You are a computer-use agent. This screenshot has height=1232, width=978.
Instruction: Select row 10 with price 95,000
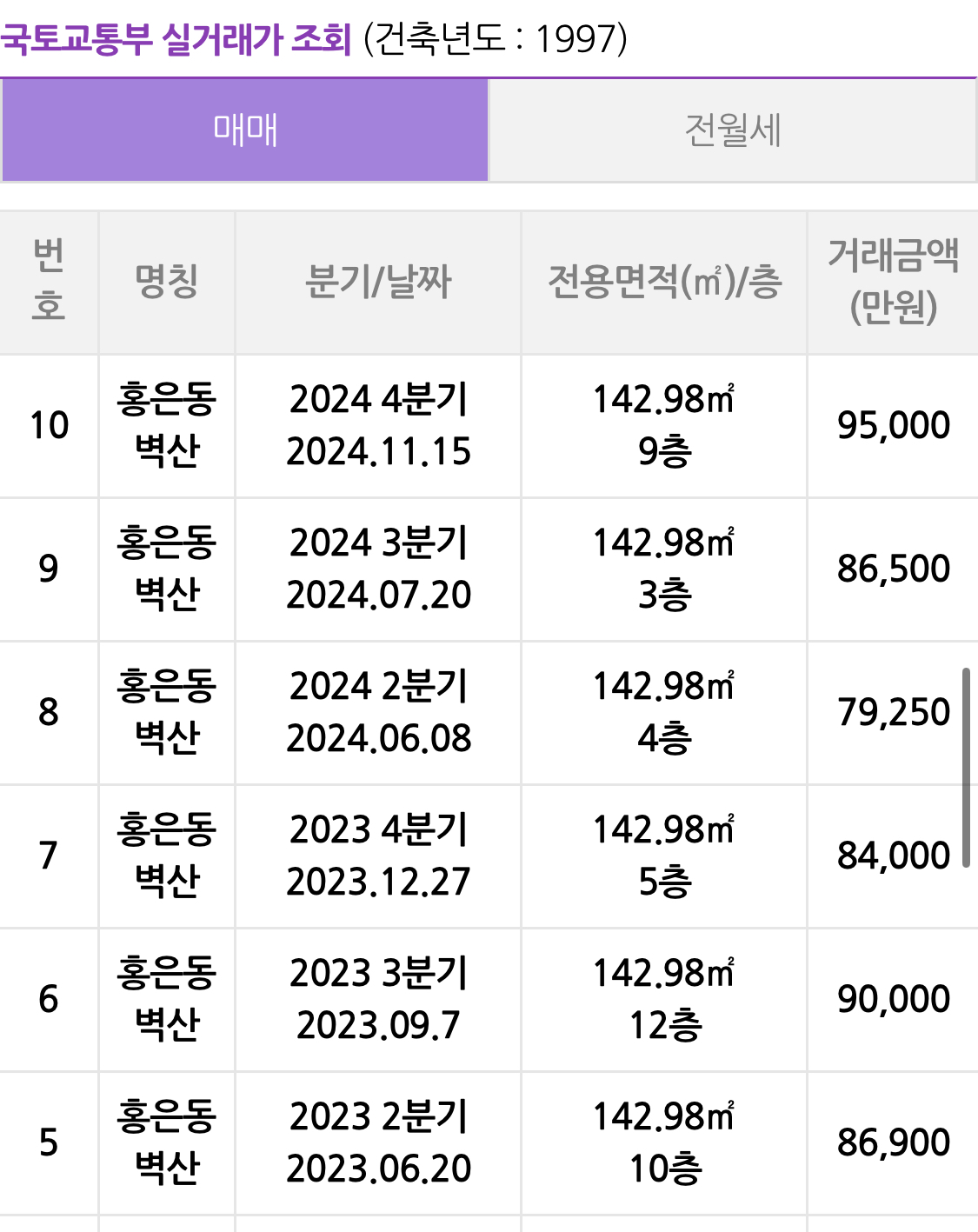click(489, 424)
